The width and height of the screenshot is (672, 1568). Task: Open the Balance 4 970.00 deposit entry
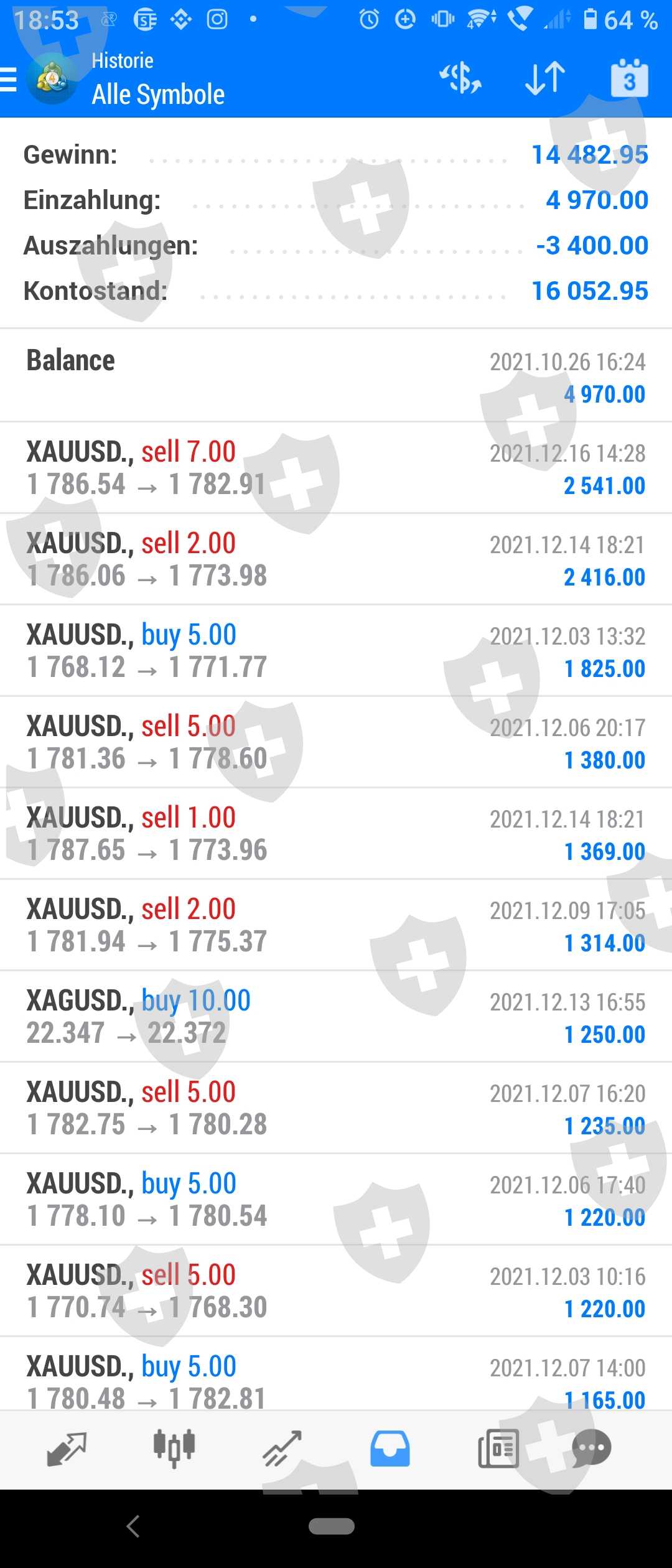click(336, 376)
